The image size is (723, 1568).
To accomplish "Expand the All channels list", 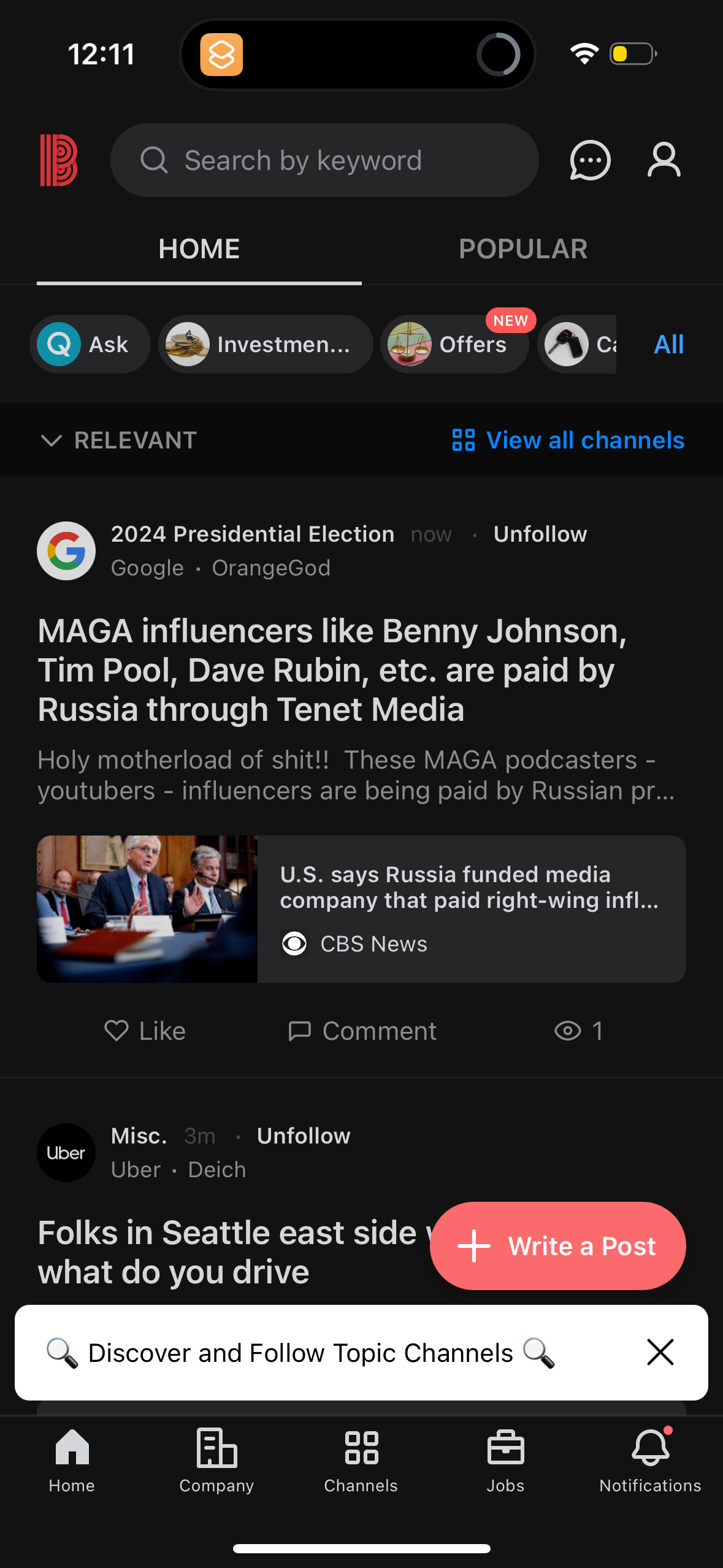I will [668, 345].
